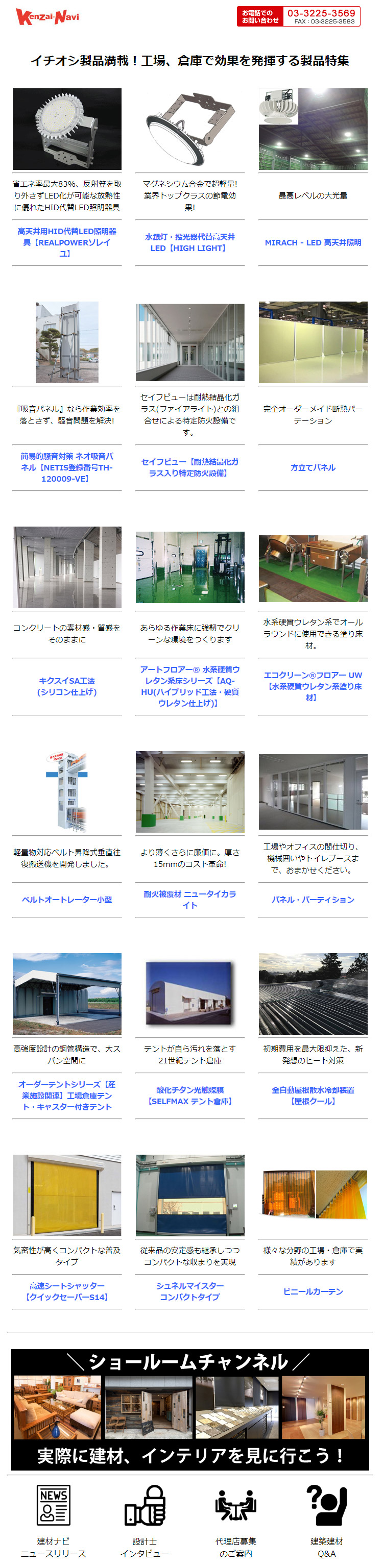Open the Kenzai-Navi home logo

pyautogui.click(x=47, y=16)
